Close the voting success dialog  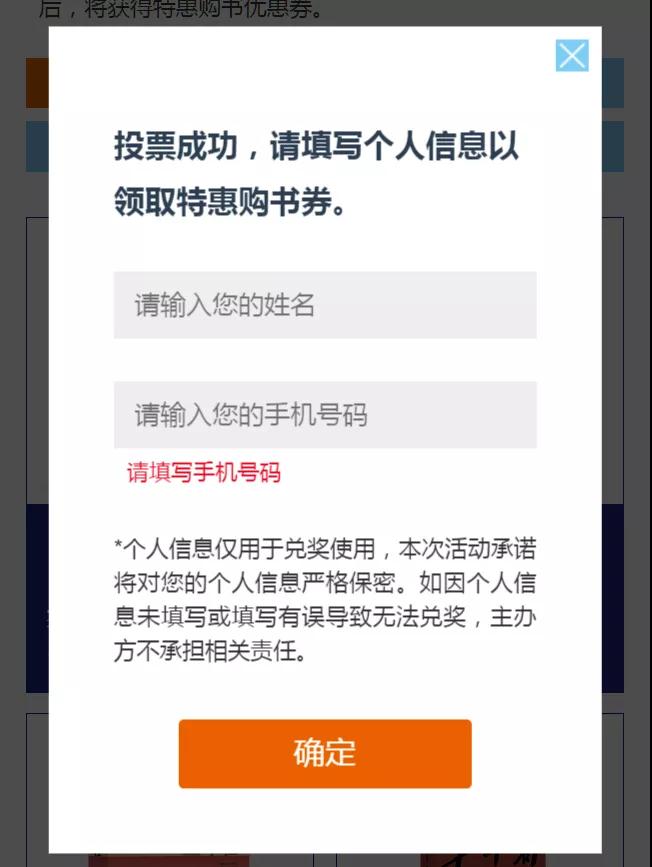[572, 56]
